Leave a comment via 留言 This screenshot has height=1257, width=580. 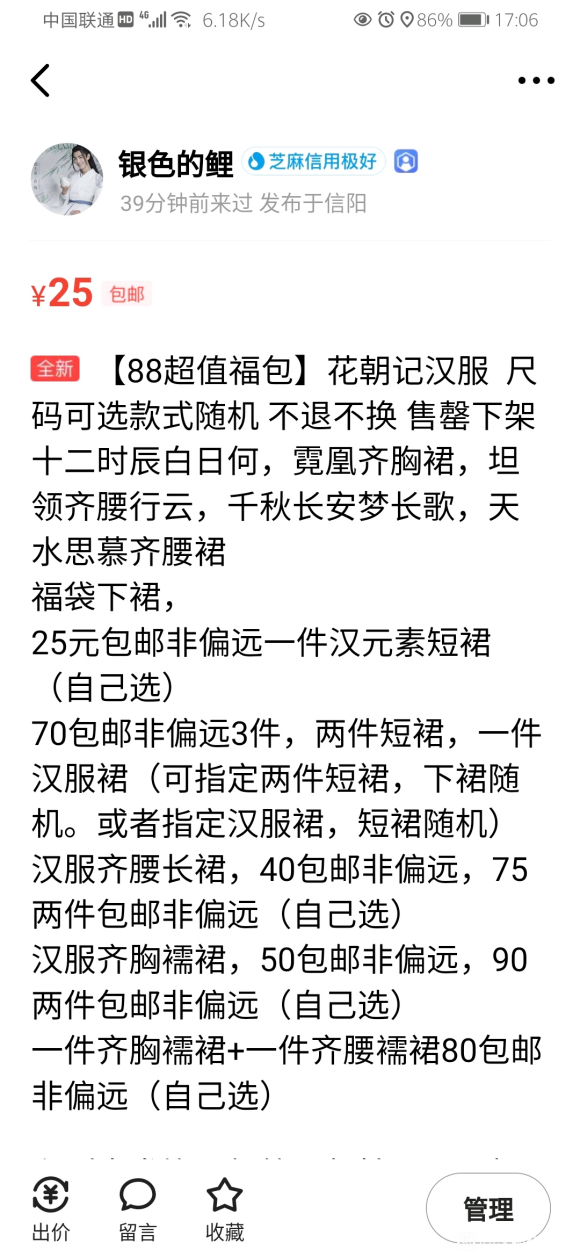137,1208
